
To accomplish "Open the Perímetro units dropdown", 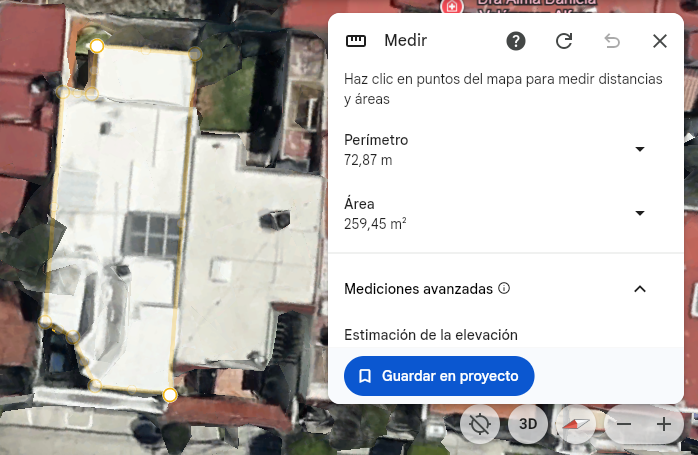I will (640, 149).
